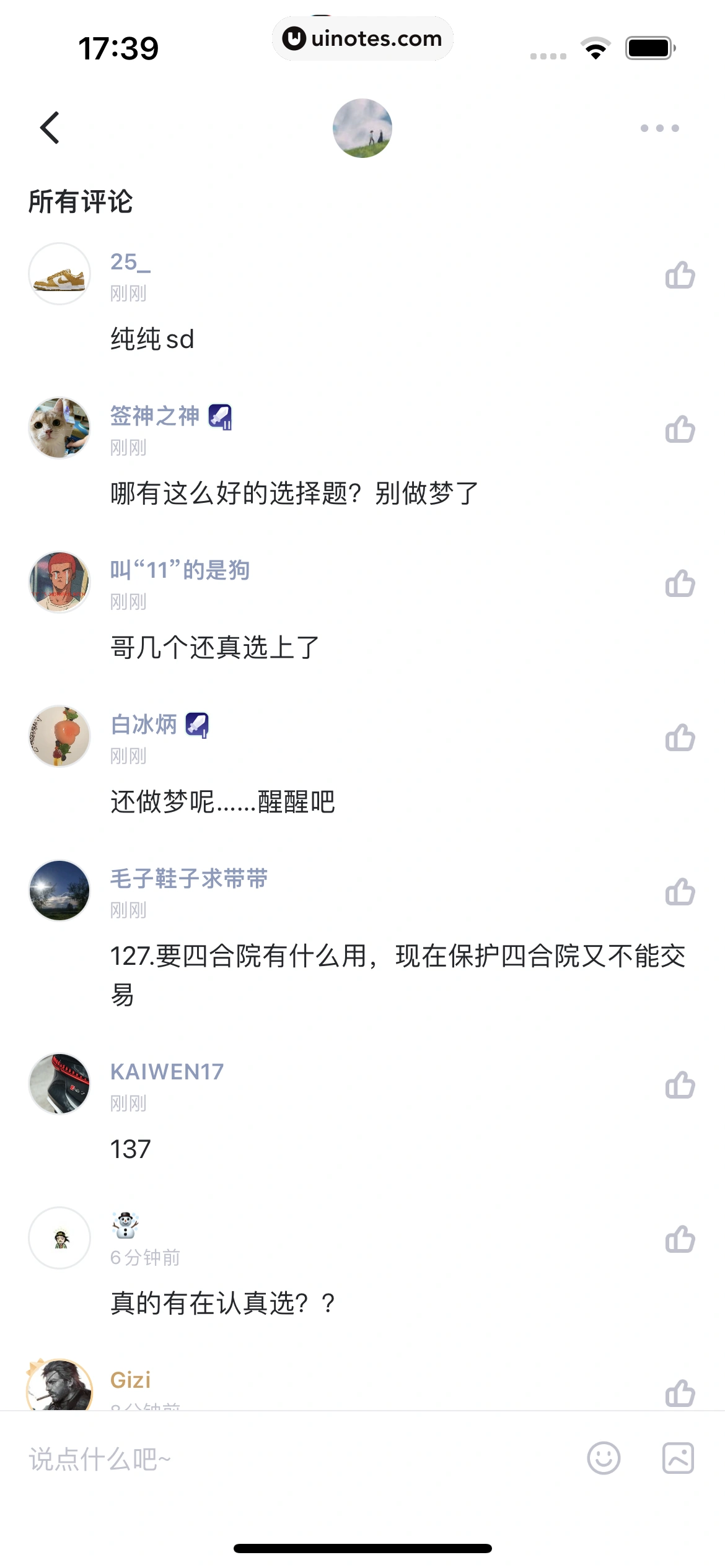The width and height of the screenshot is (725, 1568).
Task: Open 25_'s sneaker avatar
Action: coord(59,274)
